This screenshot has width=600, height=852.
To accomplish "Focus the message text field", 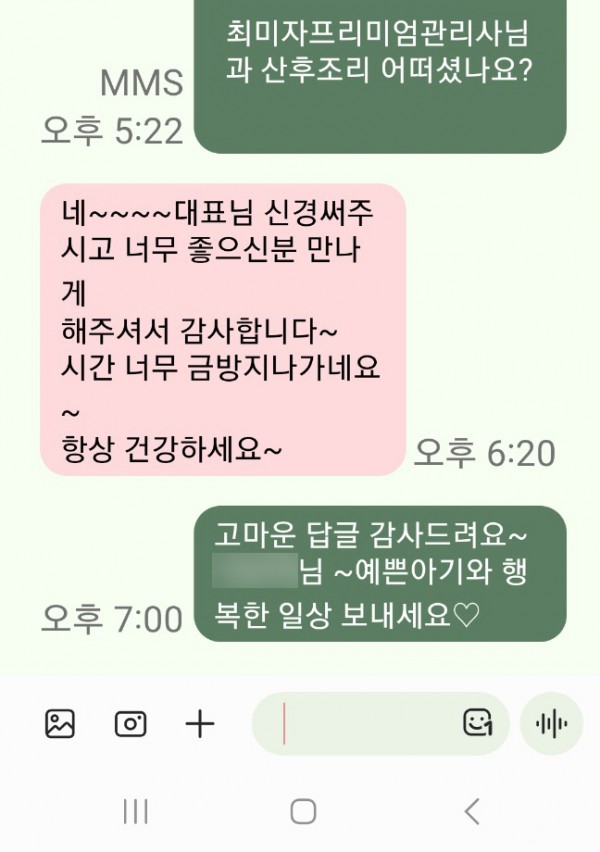I will pos(360,723).
